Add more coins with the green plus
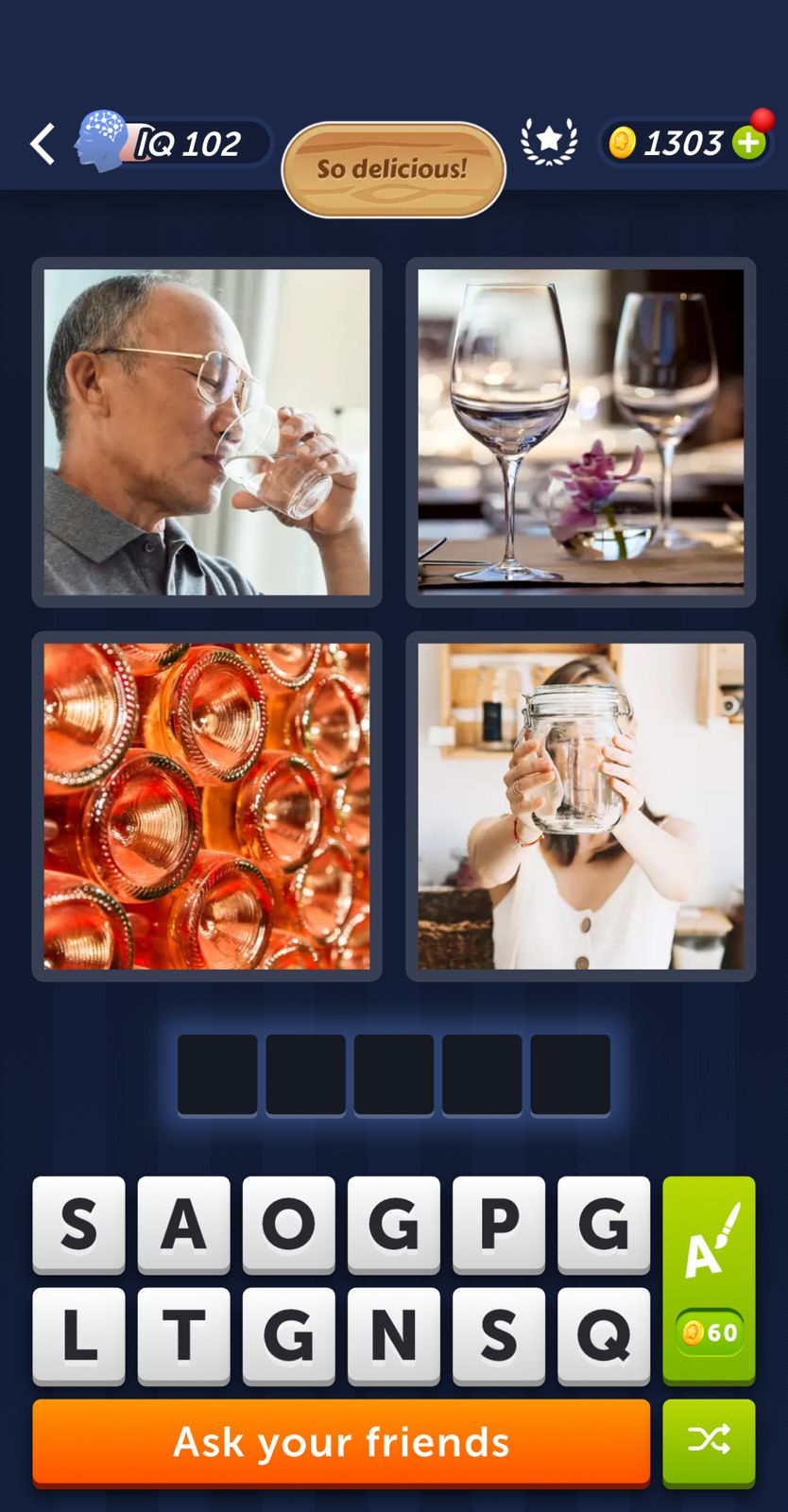Viewport: 788px width, 1512px height. point(749,144)
